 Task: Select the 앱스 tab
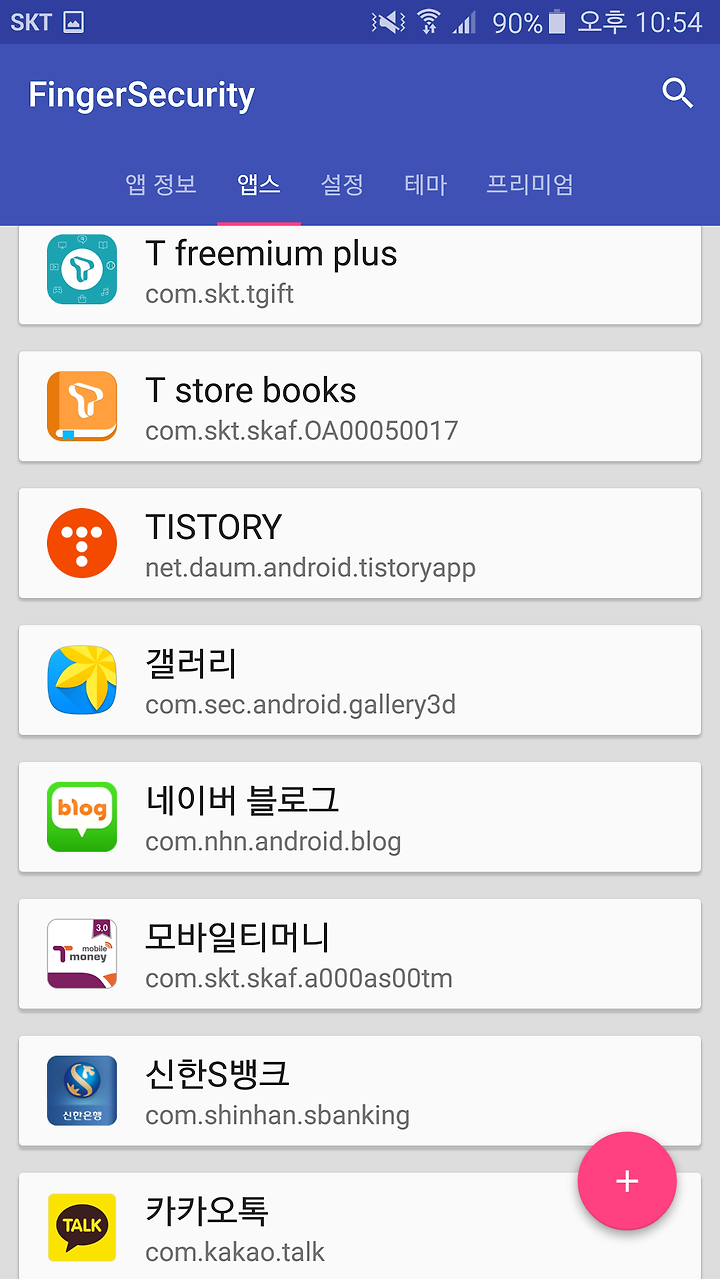(x=259, y=184)
